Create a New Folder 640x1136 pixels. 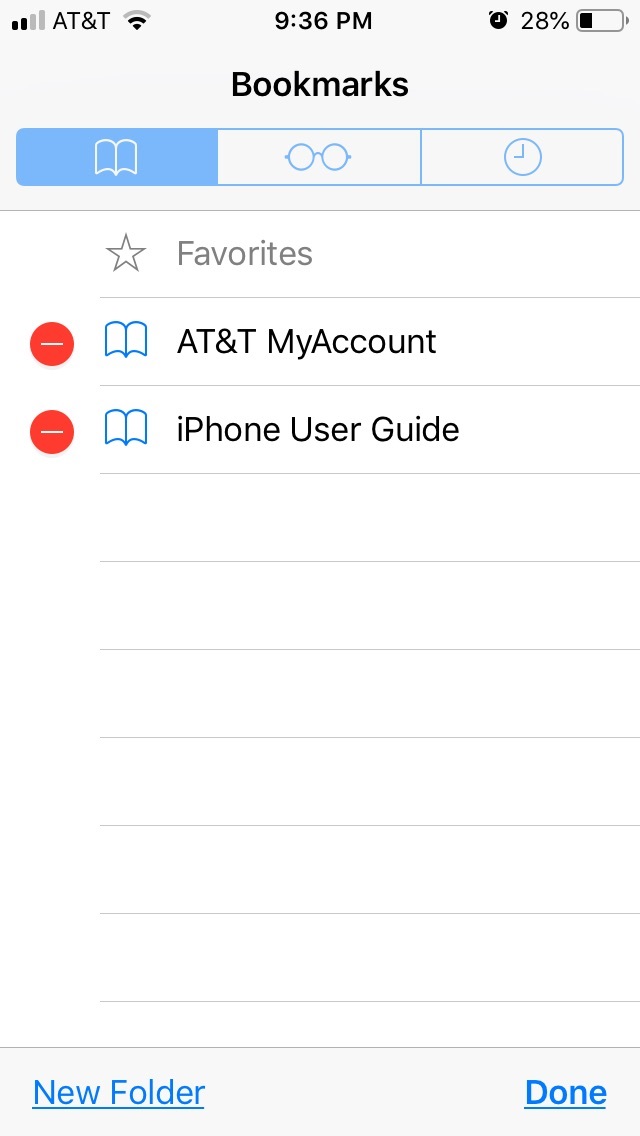point(119,1092)
